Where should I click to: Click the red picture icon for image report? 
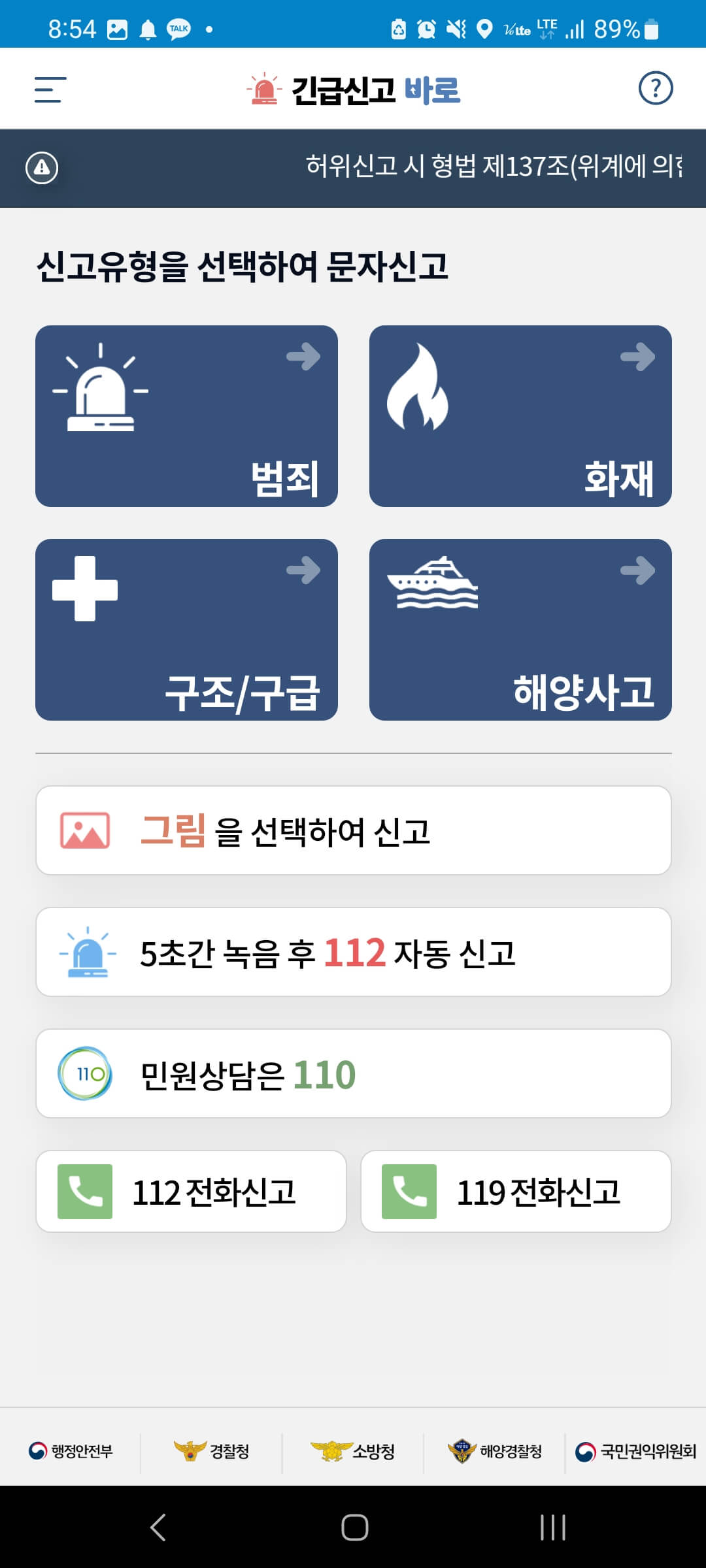[x=85, y=828]
